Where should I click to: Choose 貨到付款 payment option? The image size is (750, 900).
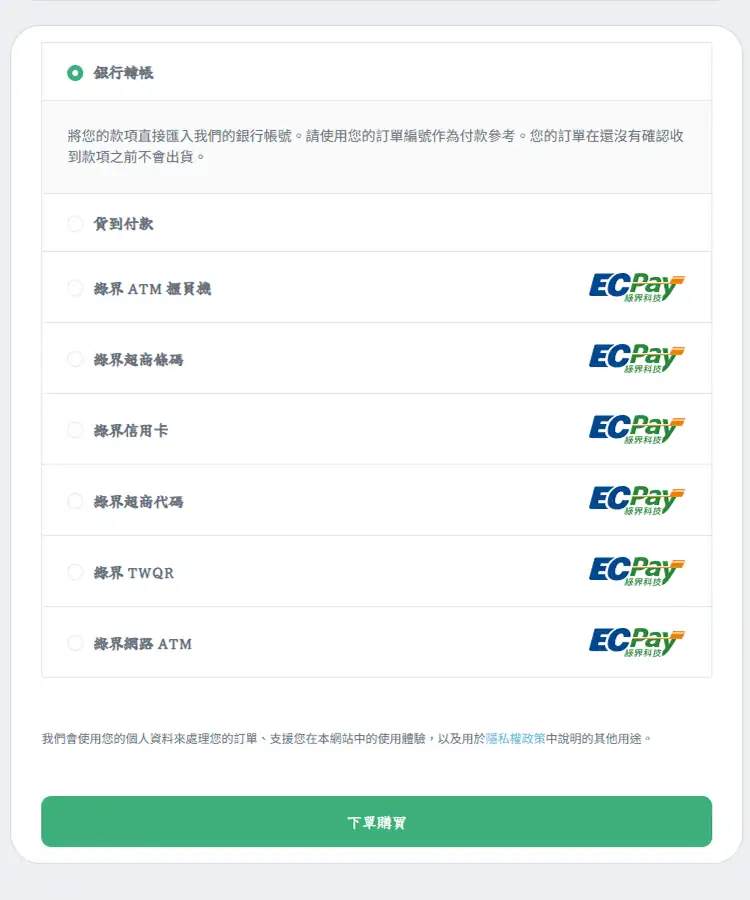(x=75, y=224)
